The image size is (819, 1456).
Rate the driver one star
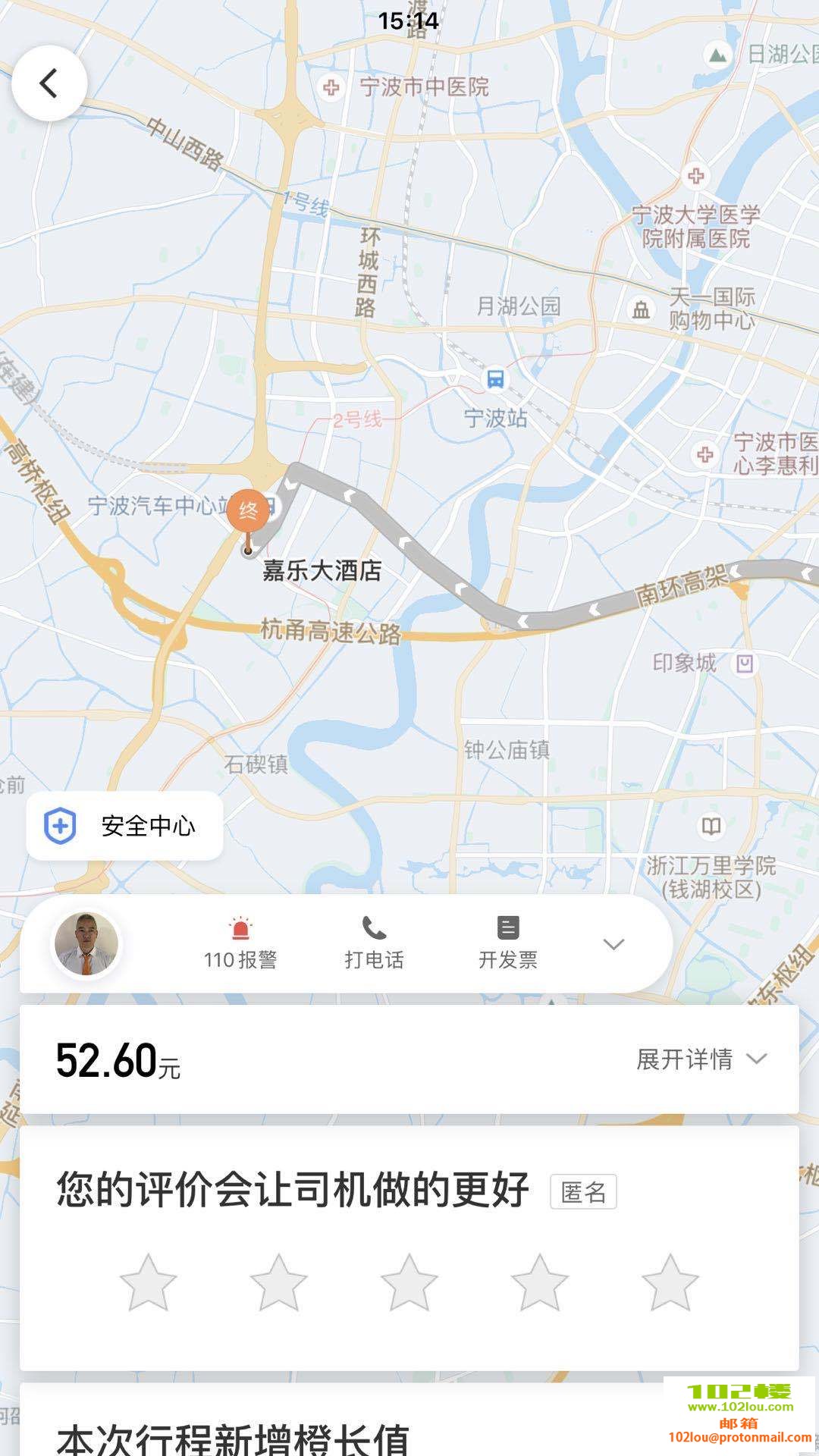(148, 1283)
